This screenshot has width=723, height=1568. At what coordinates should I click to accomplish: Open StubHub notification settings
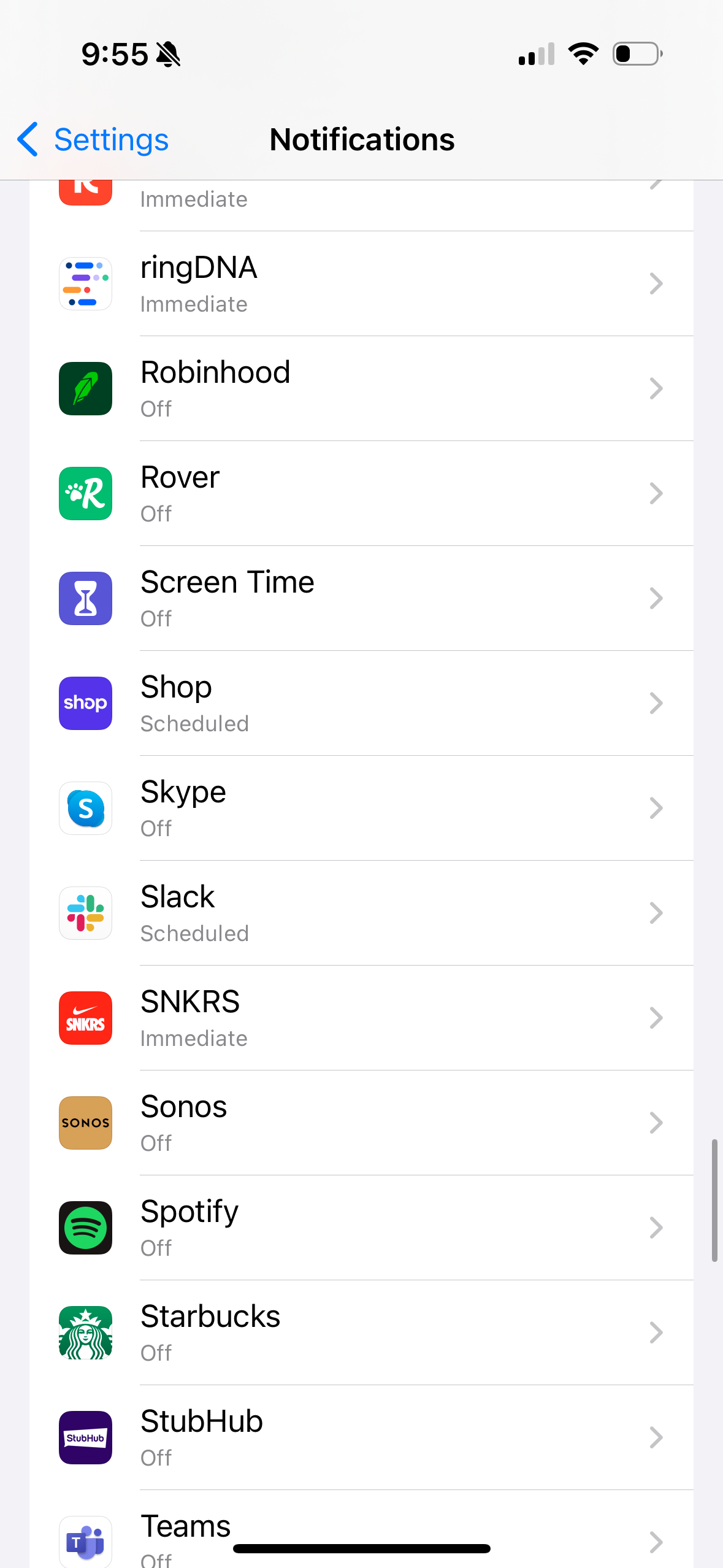(x=361, y=1438)
